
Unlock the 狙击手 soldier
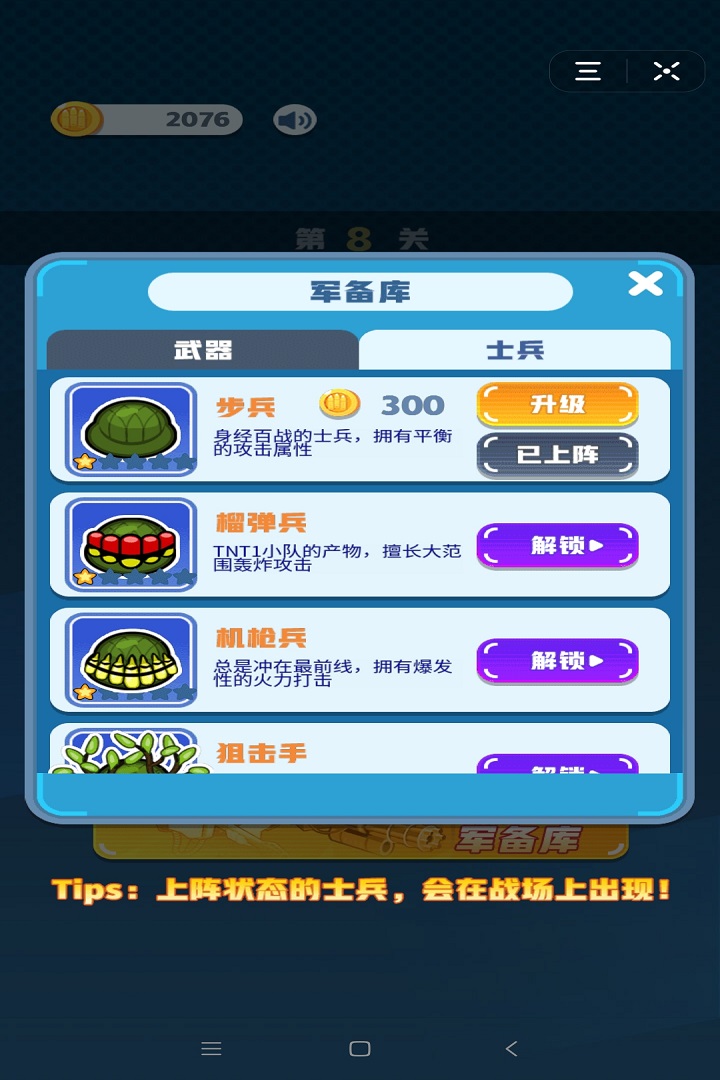(x=557, y=765)
